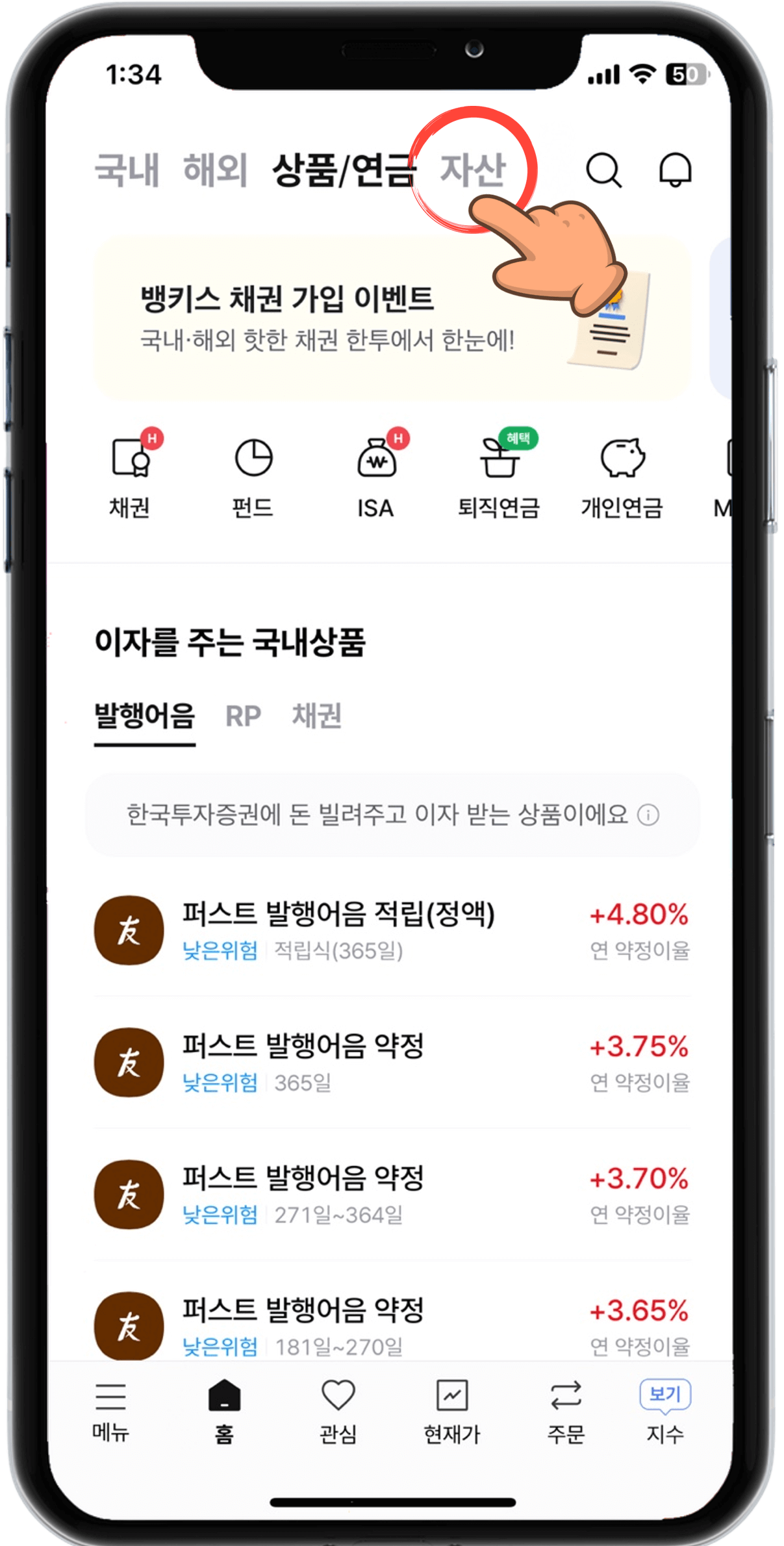Switch to the 해외 tab
This screenshot has height=1546, width=784.
coord(214,169)
